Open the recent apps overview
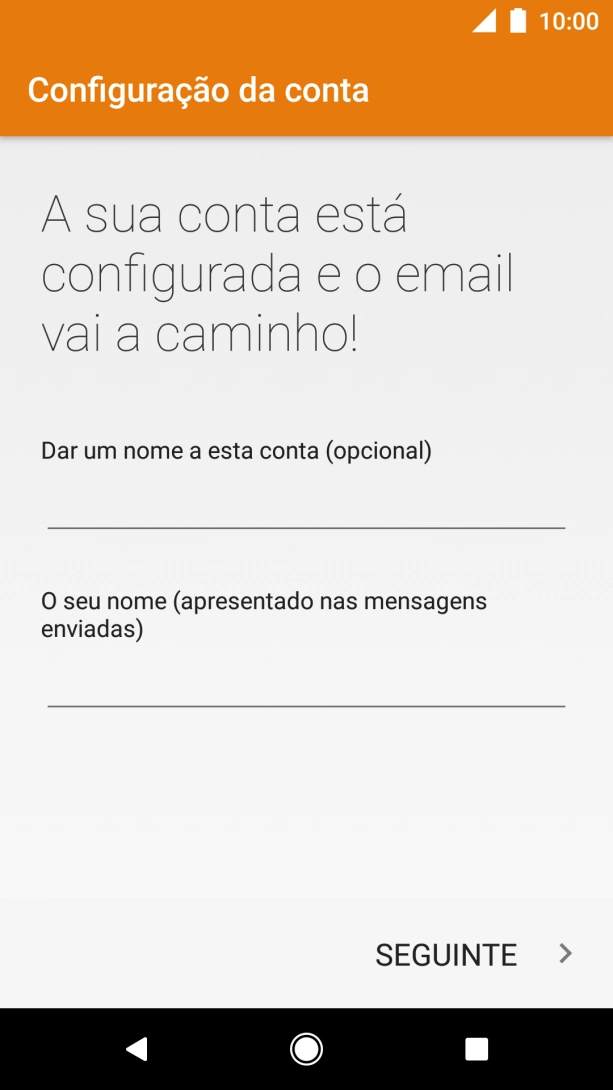Image resolution: width=613 pixels, height=1090 pixels. (476, 1048)
